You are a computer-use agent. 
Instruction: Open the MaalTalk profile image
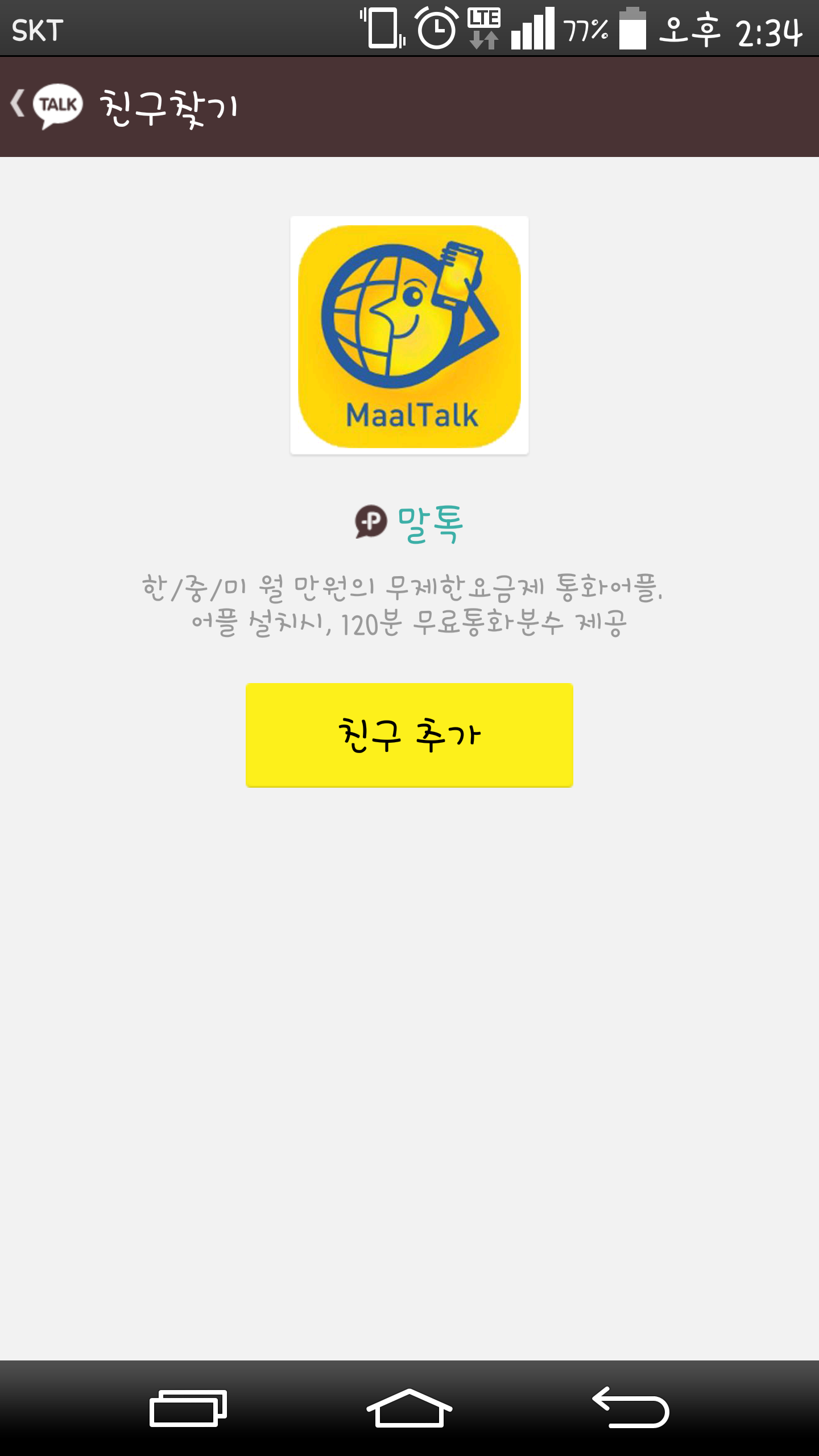click(409, 336)
